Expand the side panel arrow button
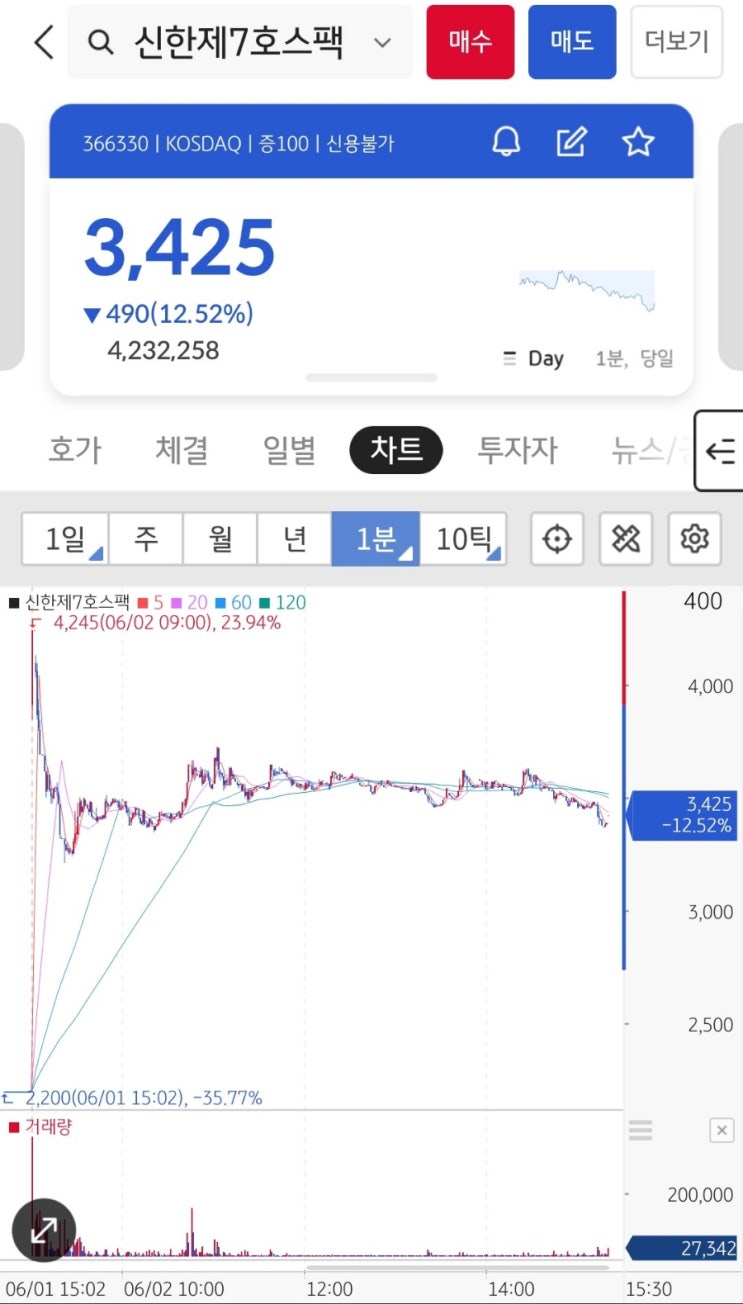This screenshot has width=743, height=1304. [720, 452]
